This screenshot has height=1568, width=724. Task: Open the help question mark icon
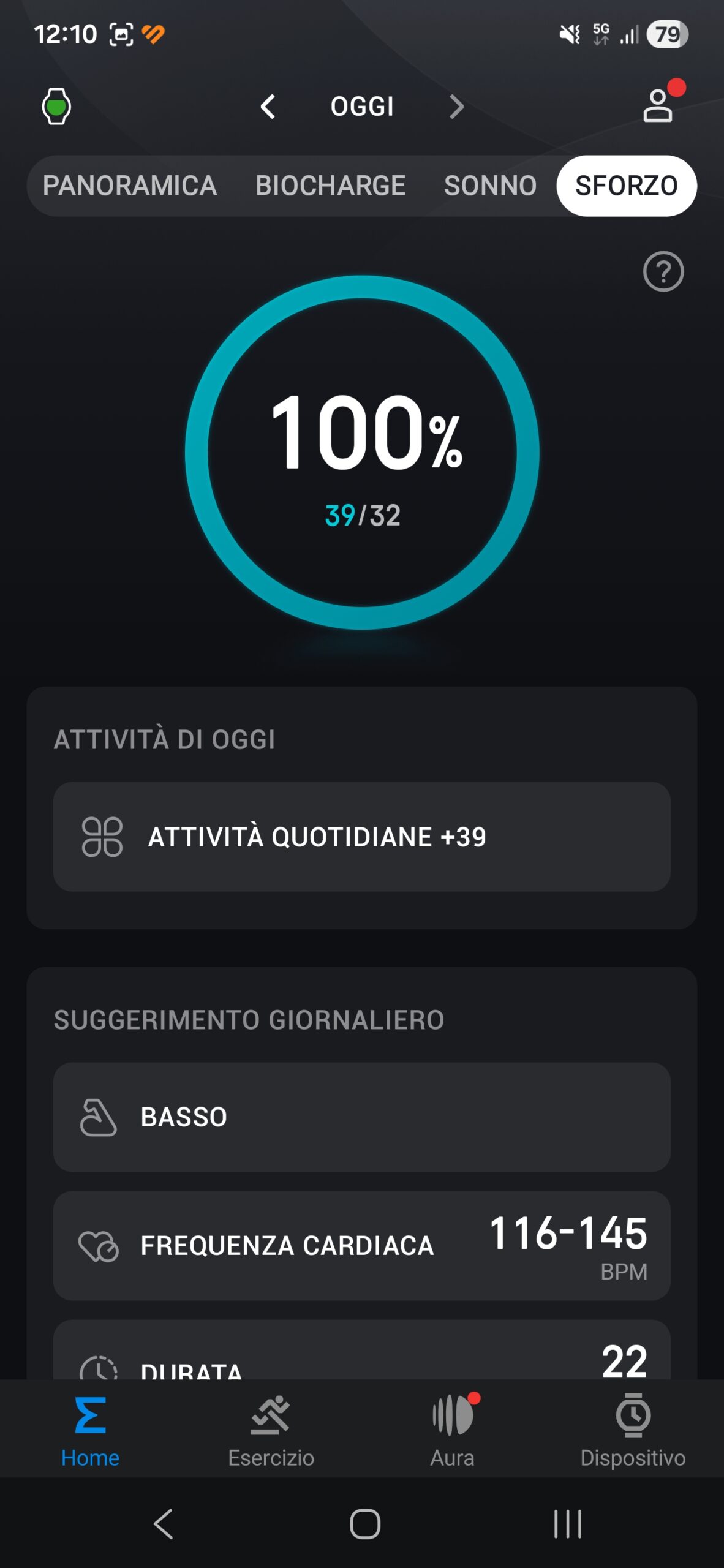tap(663, 271)
